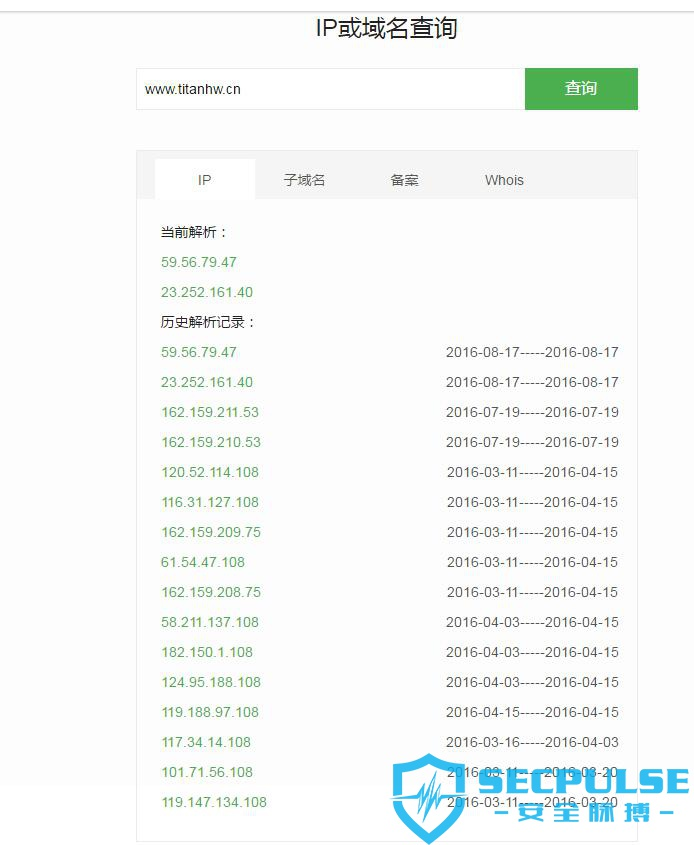This screenshot has height=845, width=694.
Task: Switch to the 备案 tab
Action: click(x=404, y=180)
